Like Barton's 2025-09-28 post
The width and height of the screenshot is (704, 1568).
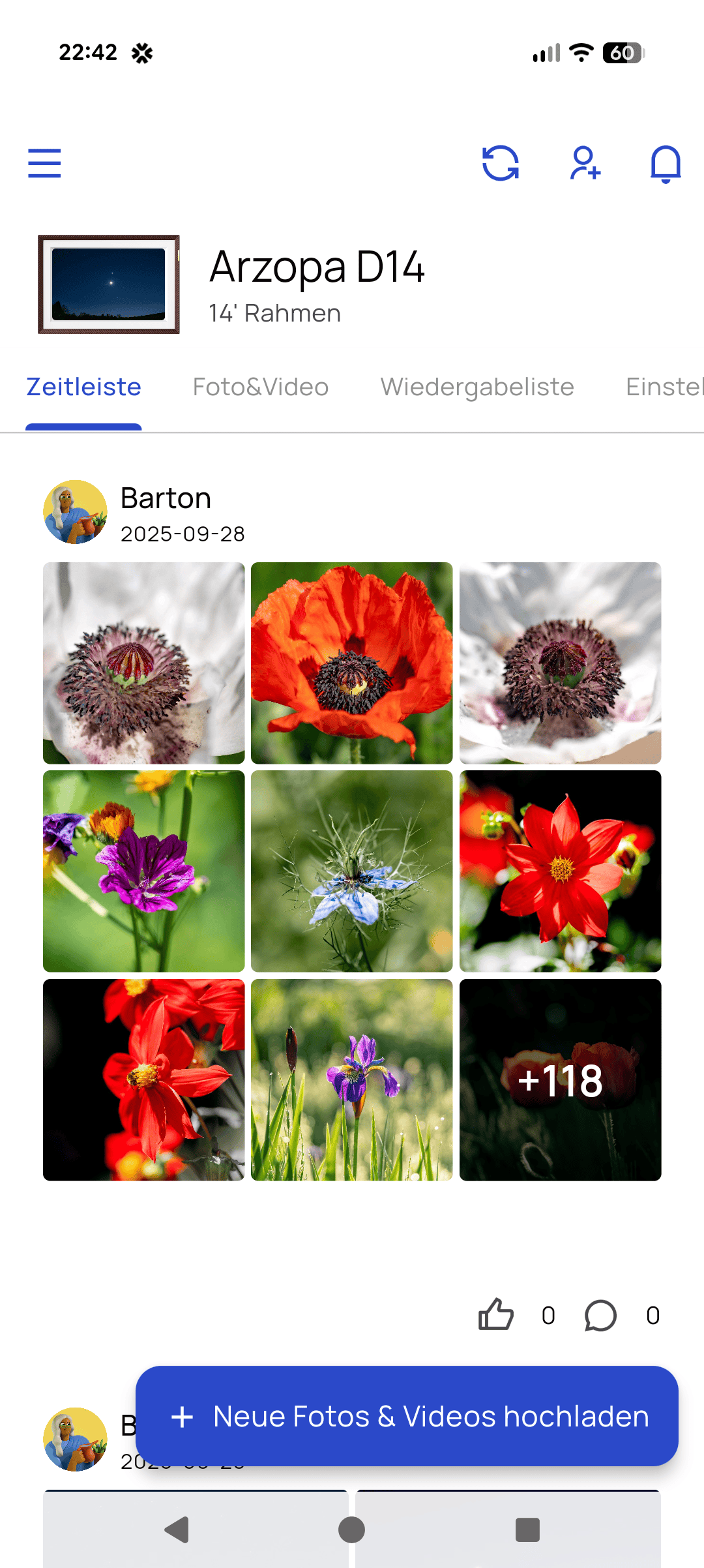pos(496,1315)
